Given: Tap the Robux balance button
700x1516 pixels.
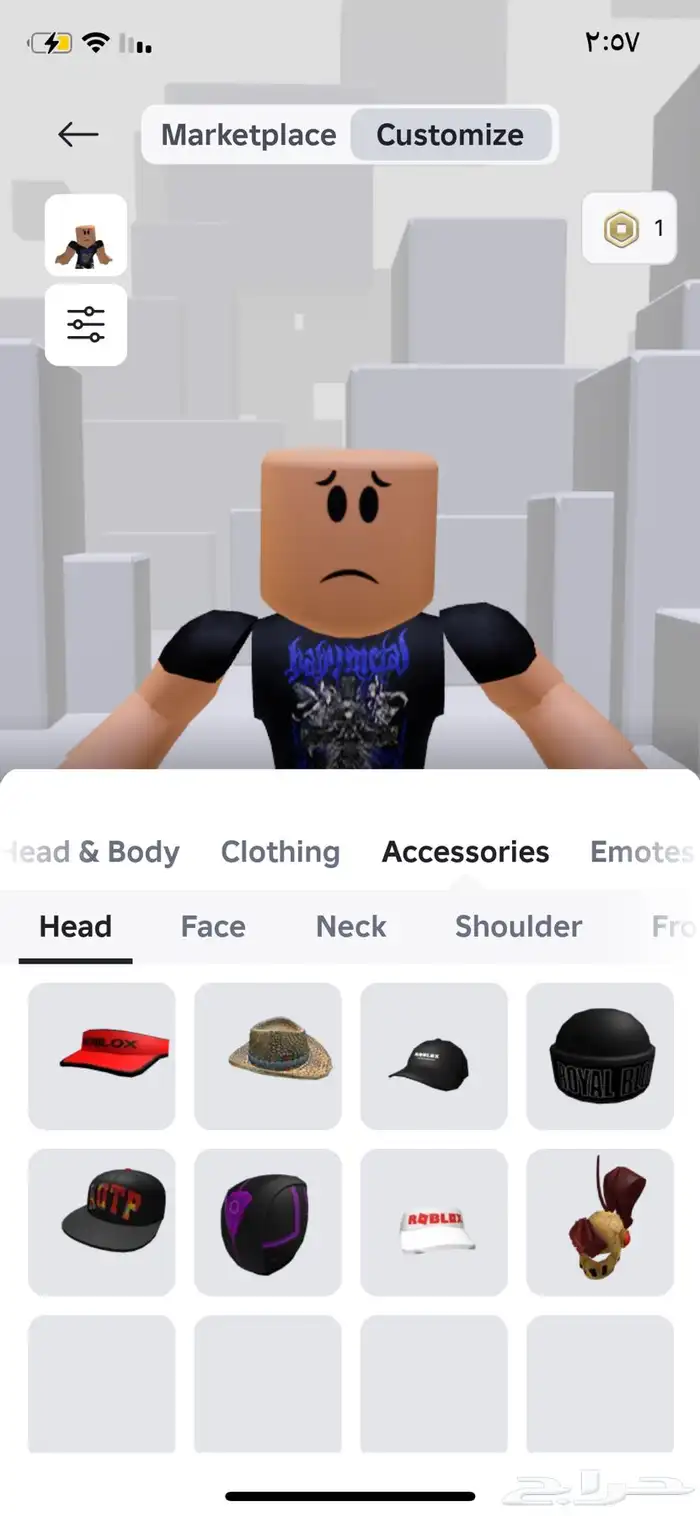Looking at the screenshot, I should (x=629, y=229).
